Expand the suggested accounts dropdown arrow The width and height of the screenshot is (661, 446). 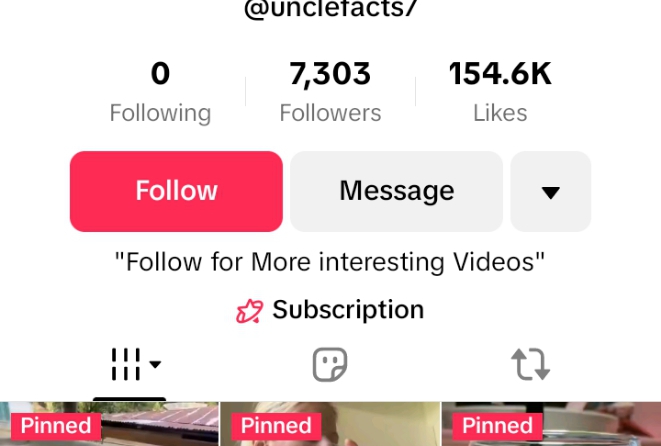point(550,192)
